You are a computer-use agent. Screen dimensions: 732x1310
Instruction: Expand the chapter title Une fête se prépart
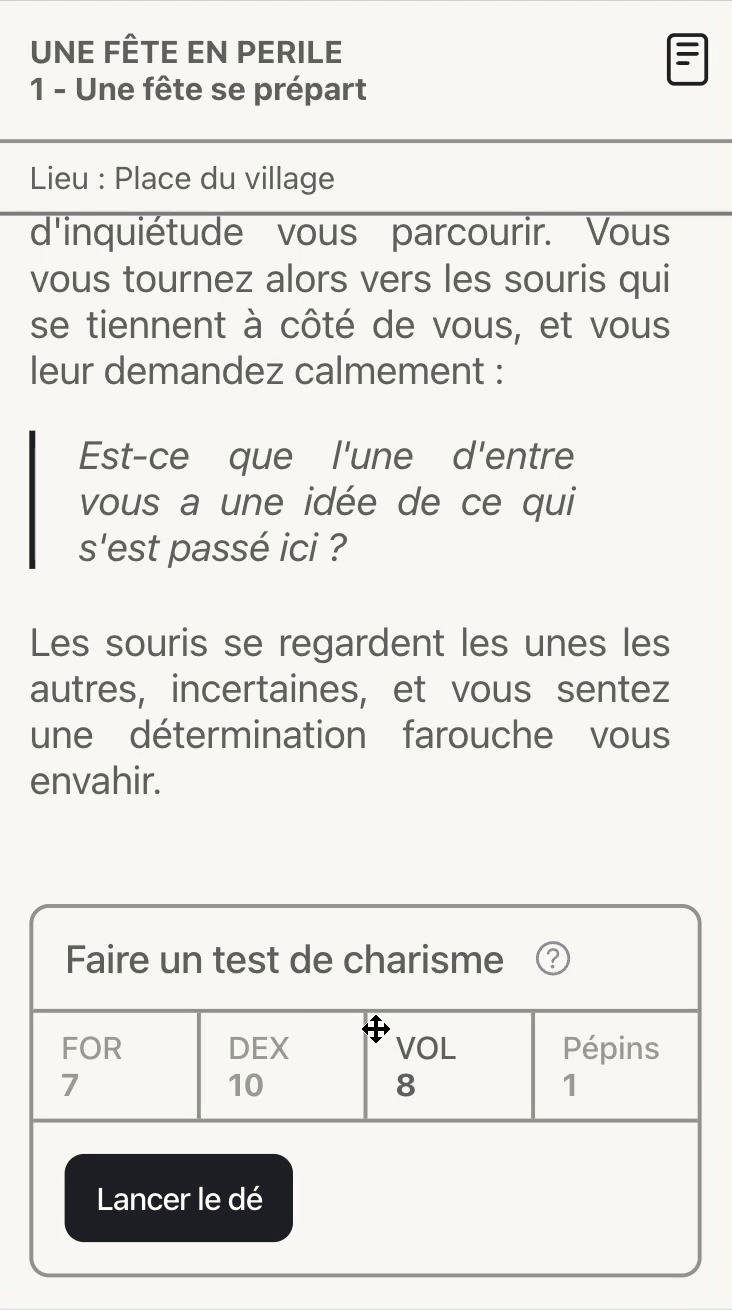pyautogui.click(x=199, y=89)
